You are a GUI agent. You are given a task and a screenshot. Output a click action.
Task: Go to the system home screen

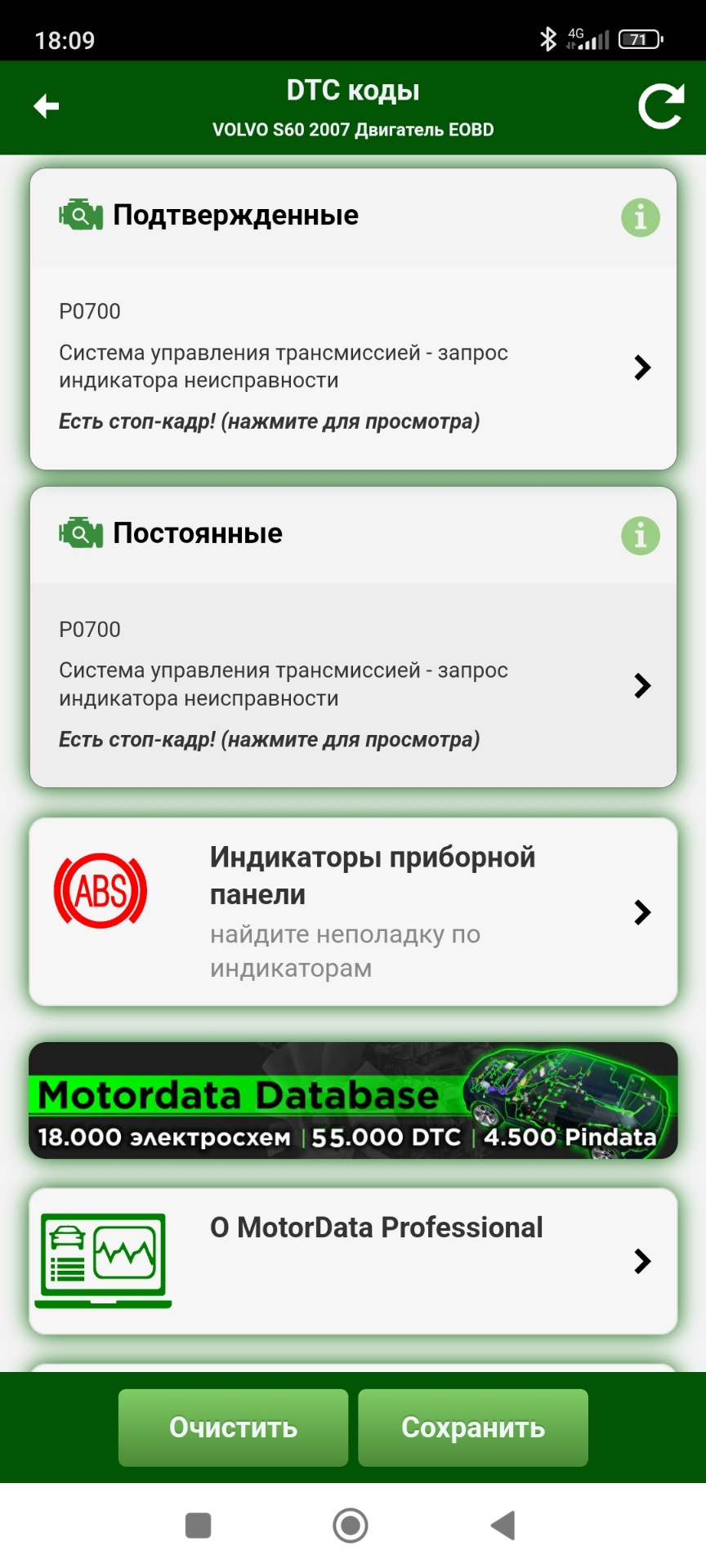click(x=351, y=1525)
